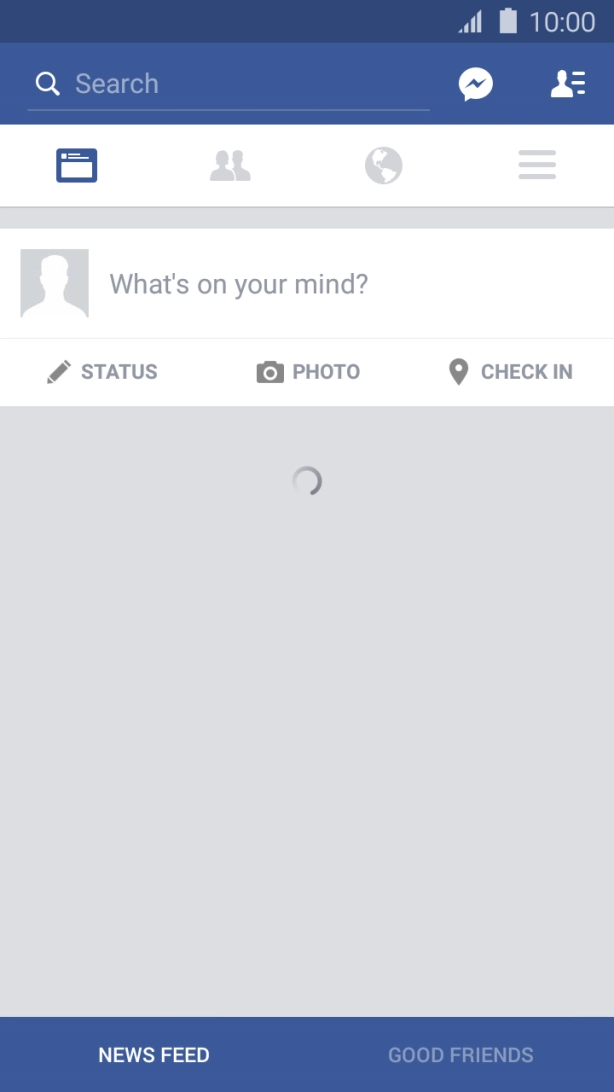Open the friends list icon
Viewport: 614px width, 1092px height.
[x=567, y=84]
